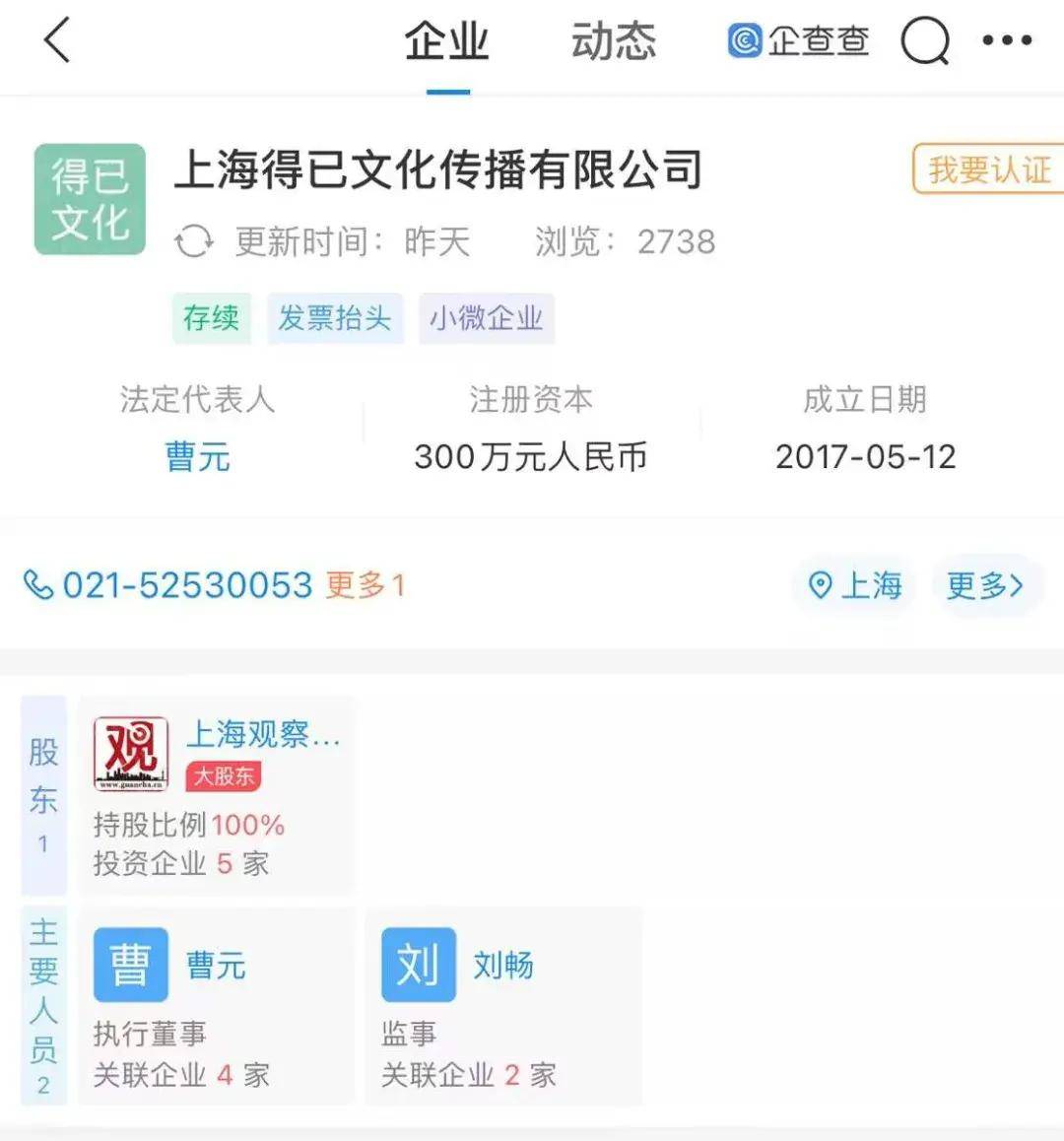Open supervisor 刘畅 card
The width and height of the screenshot is (1064, 1141).
click(502, 1005)
